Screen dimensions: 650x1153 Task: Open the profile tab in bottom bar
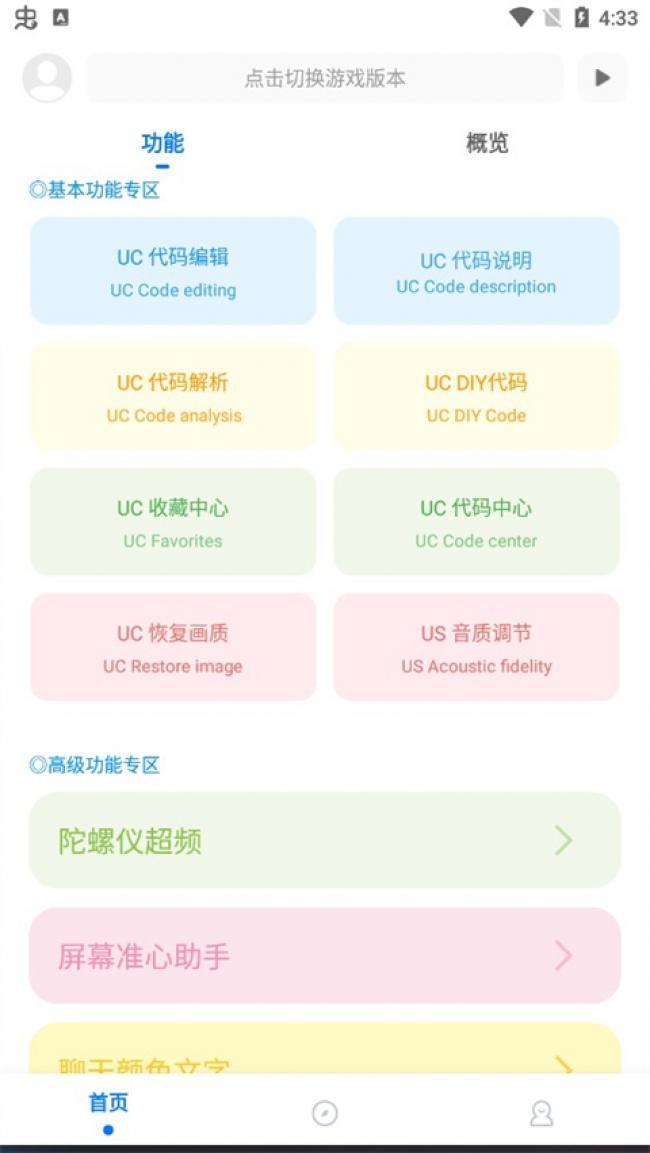[x=541, y=1113]
